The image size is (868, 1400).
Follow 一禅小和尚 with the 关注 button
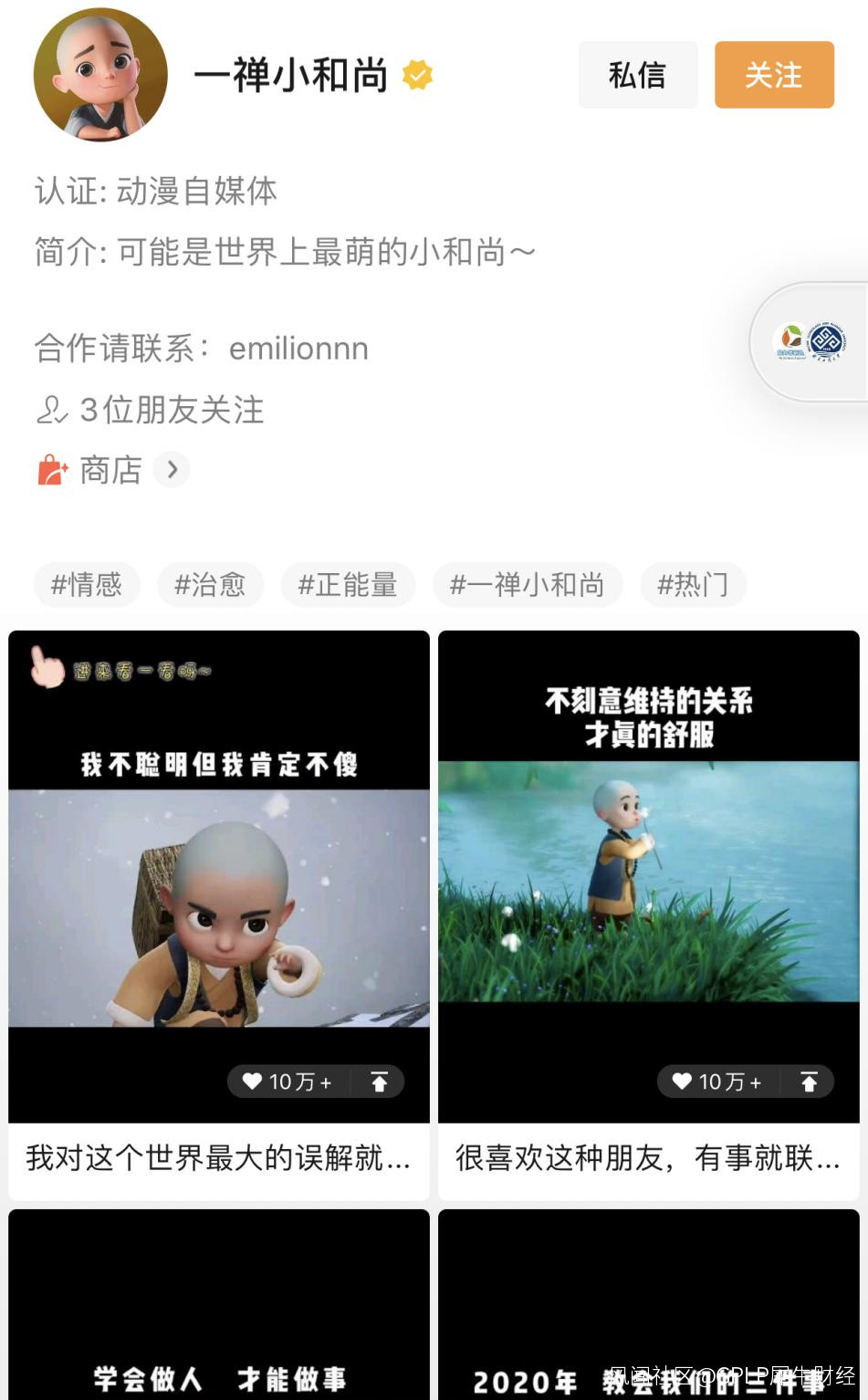tap(773, 75)
